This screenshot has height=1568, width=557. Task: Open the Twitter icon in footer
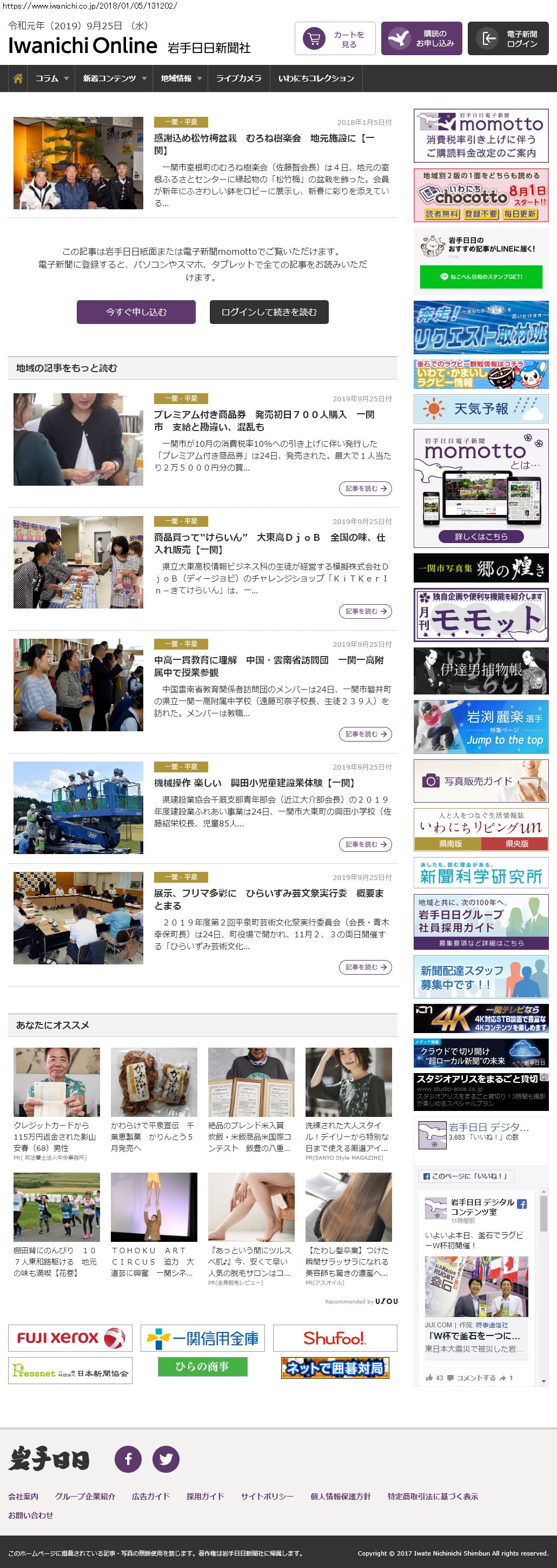[165, 1459]
